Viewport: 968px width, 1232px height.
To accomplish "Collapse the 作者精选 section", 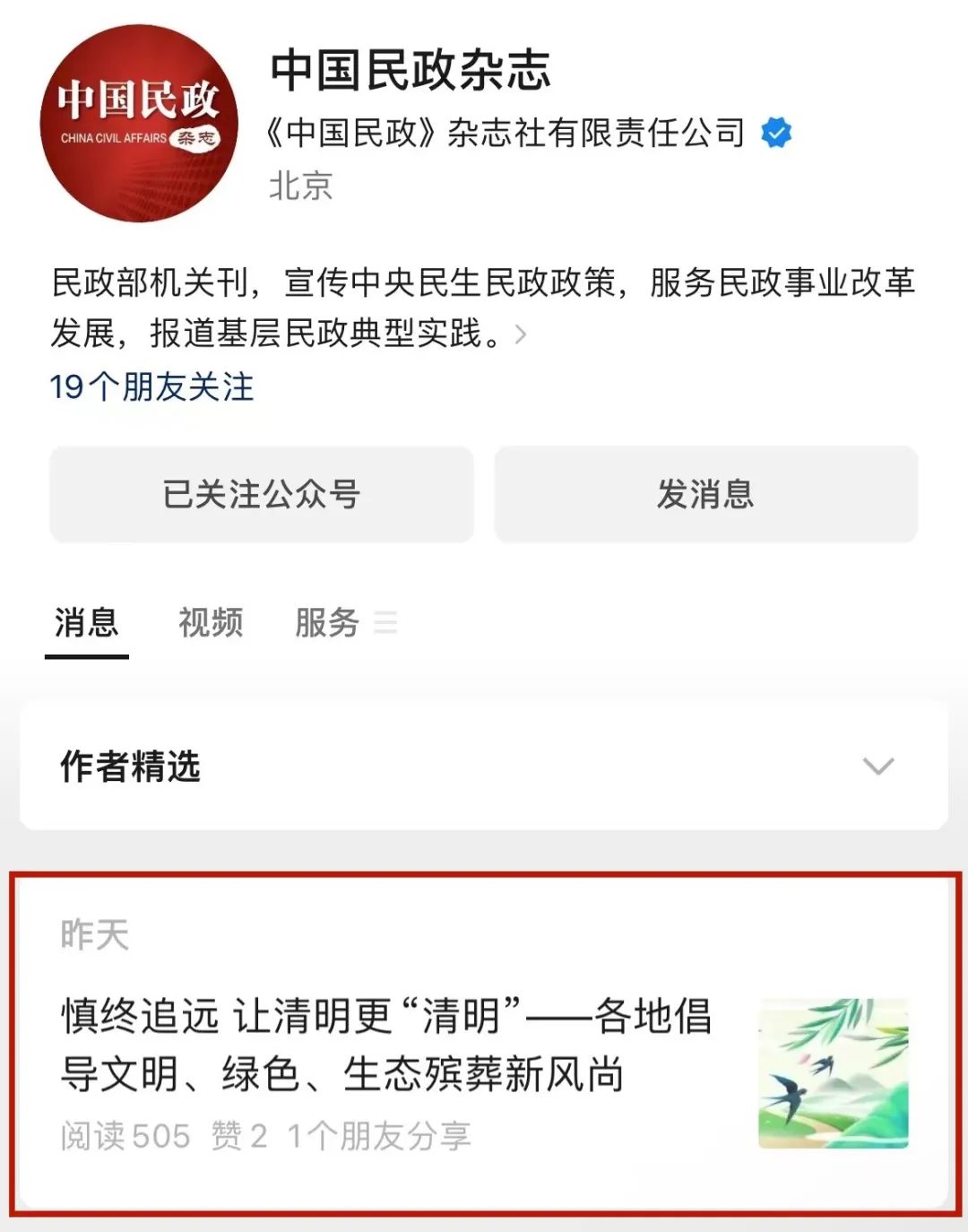I will (879, 767).
